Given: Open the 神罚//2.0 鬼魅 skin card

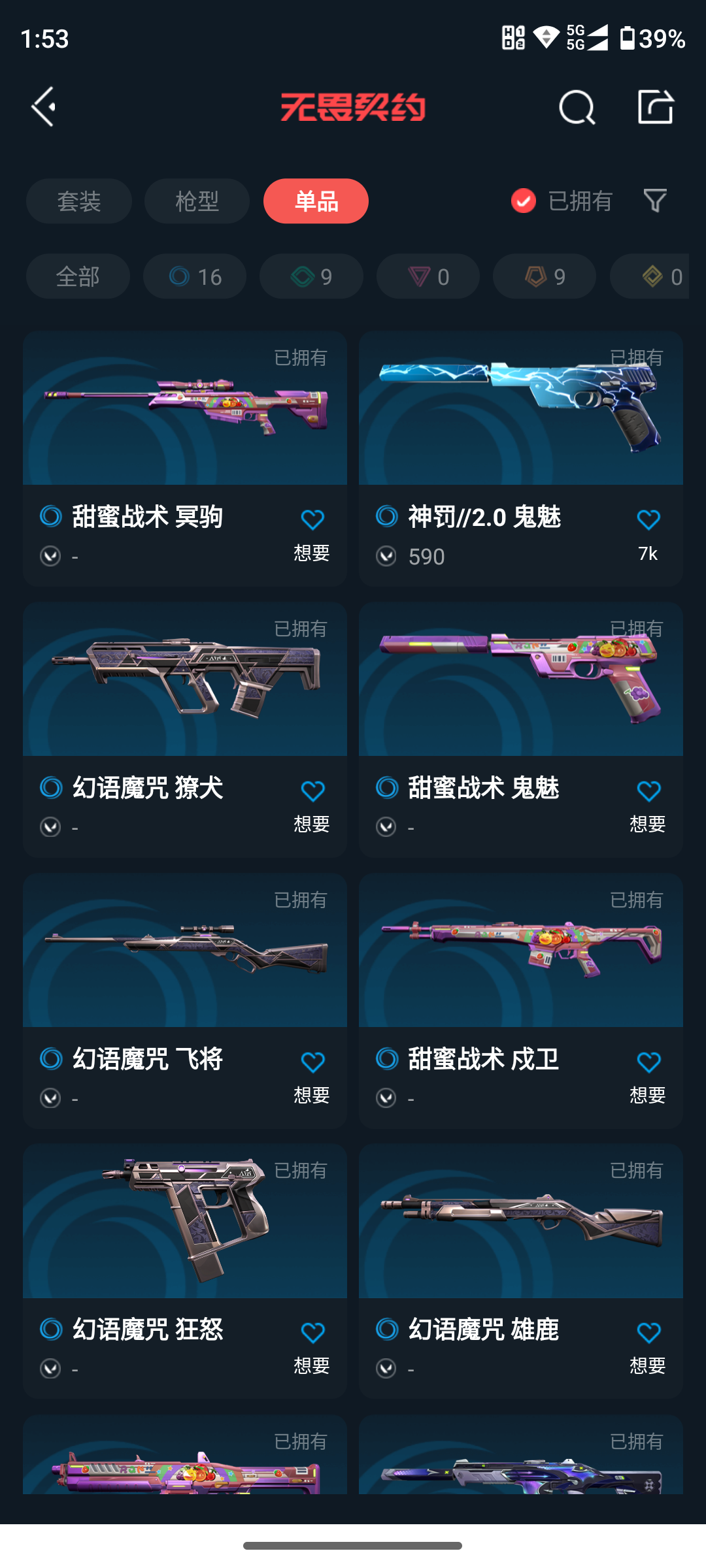Looking at the screenshot, I should tap(520, 418).
